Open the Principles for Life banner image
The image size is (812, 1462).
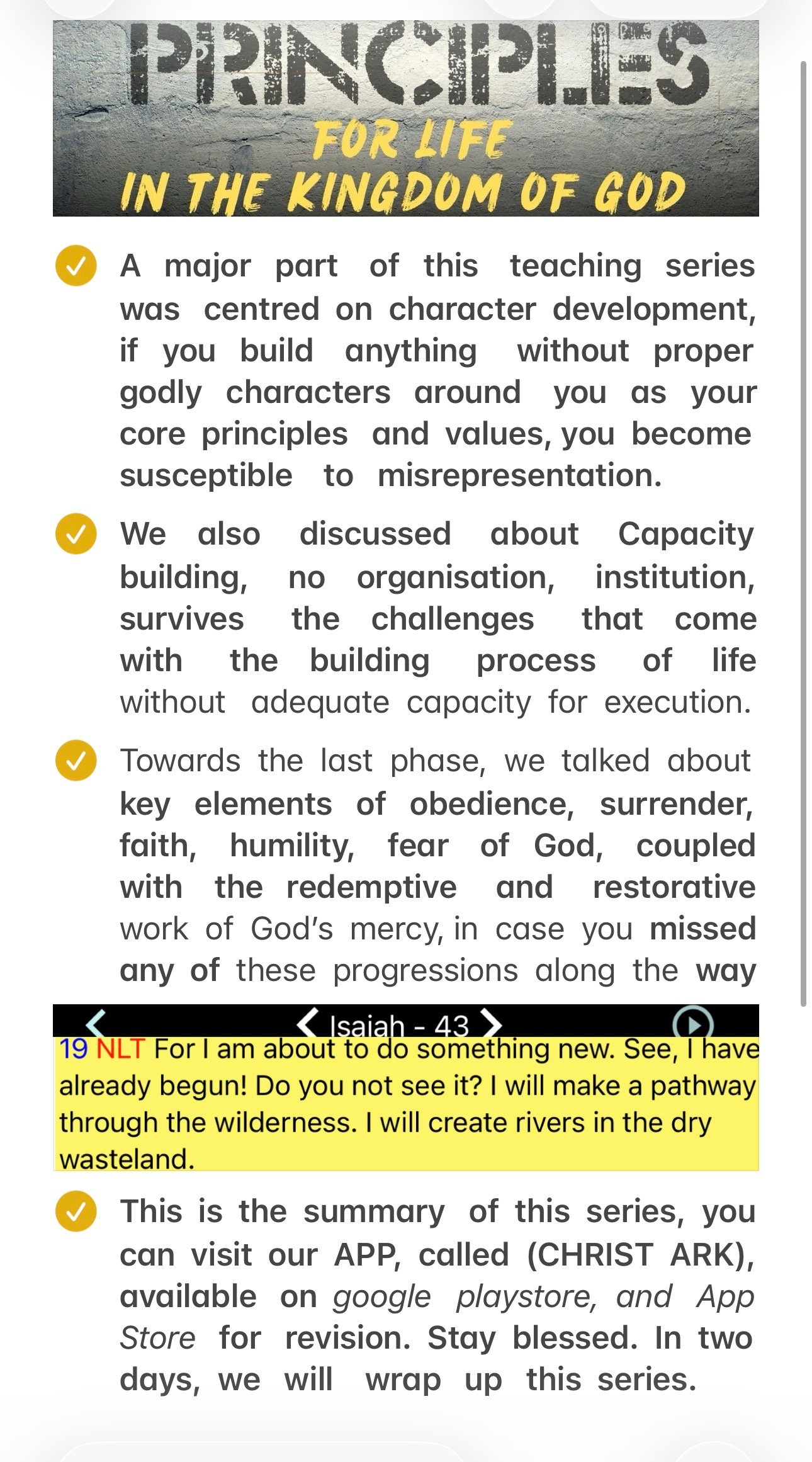[406, 118]
